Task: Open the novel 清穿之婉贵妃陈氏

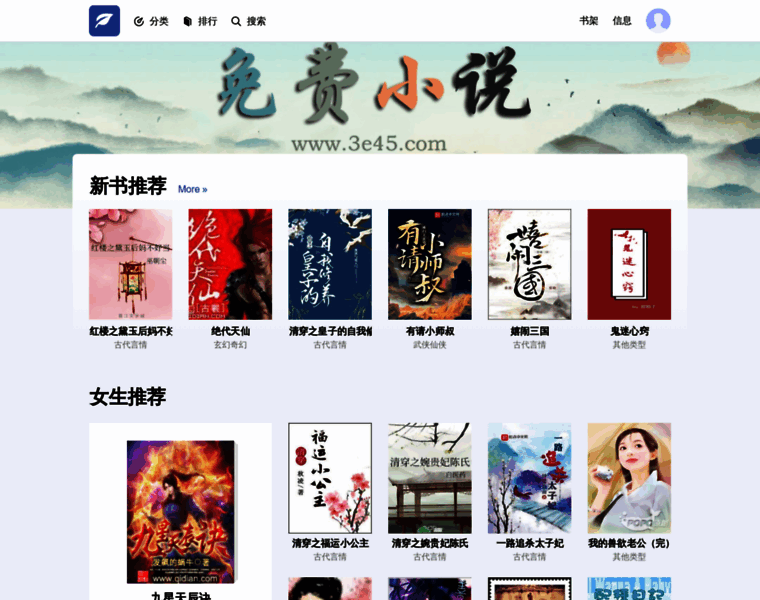Action: coord(430,478)
